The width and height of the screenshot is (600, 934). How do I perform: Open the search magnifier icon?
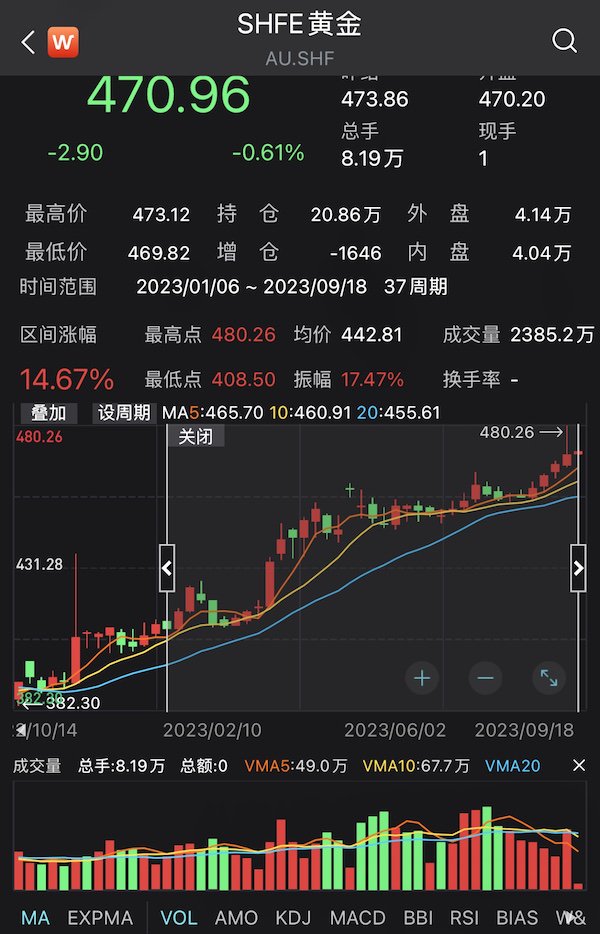tap(564, 41)
